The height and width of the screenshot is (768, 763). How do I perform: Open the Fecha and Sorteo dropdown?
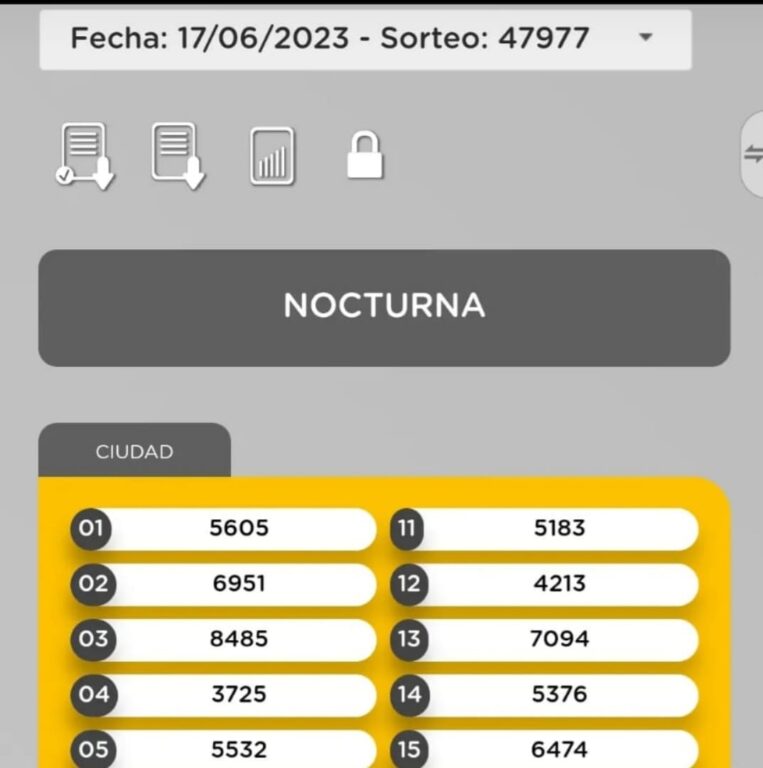coord(365,39)
